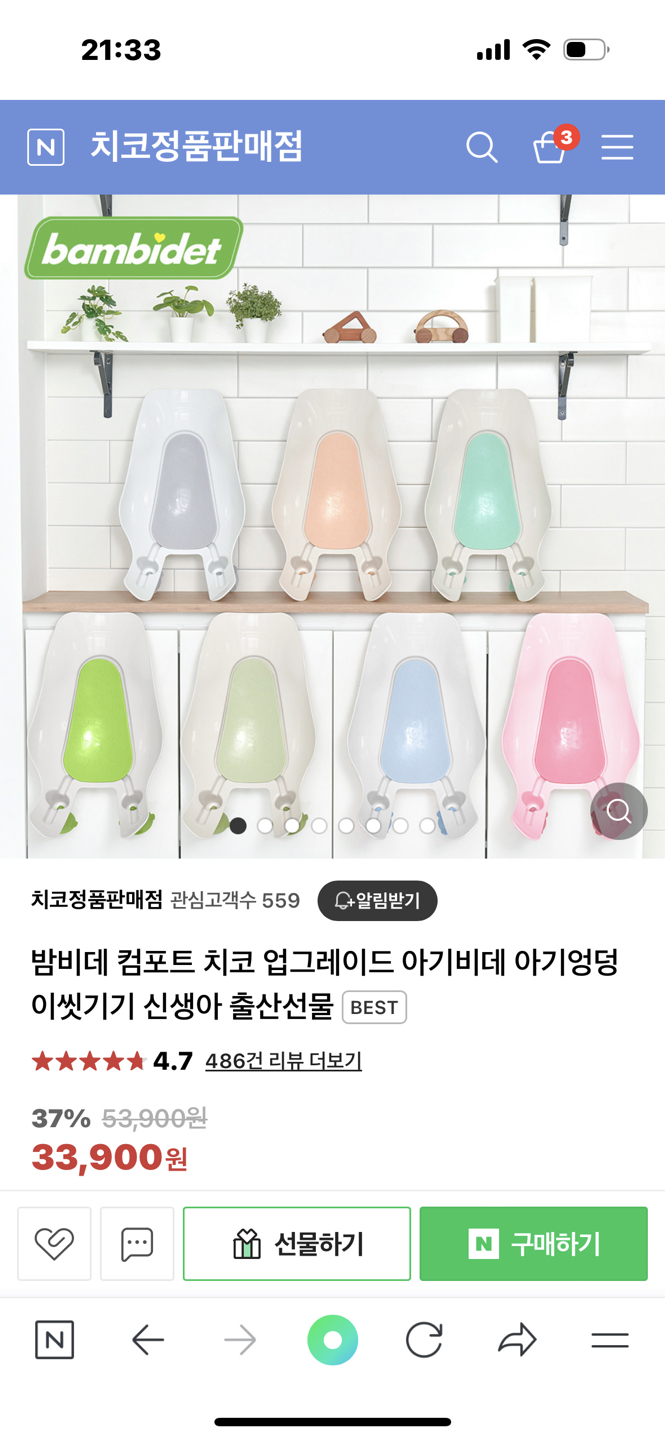Screen dimensions: 665x1440
Task: Open the Naver home N icon in bottom bar
Action: (x=54, y=1340)
